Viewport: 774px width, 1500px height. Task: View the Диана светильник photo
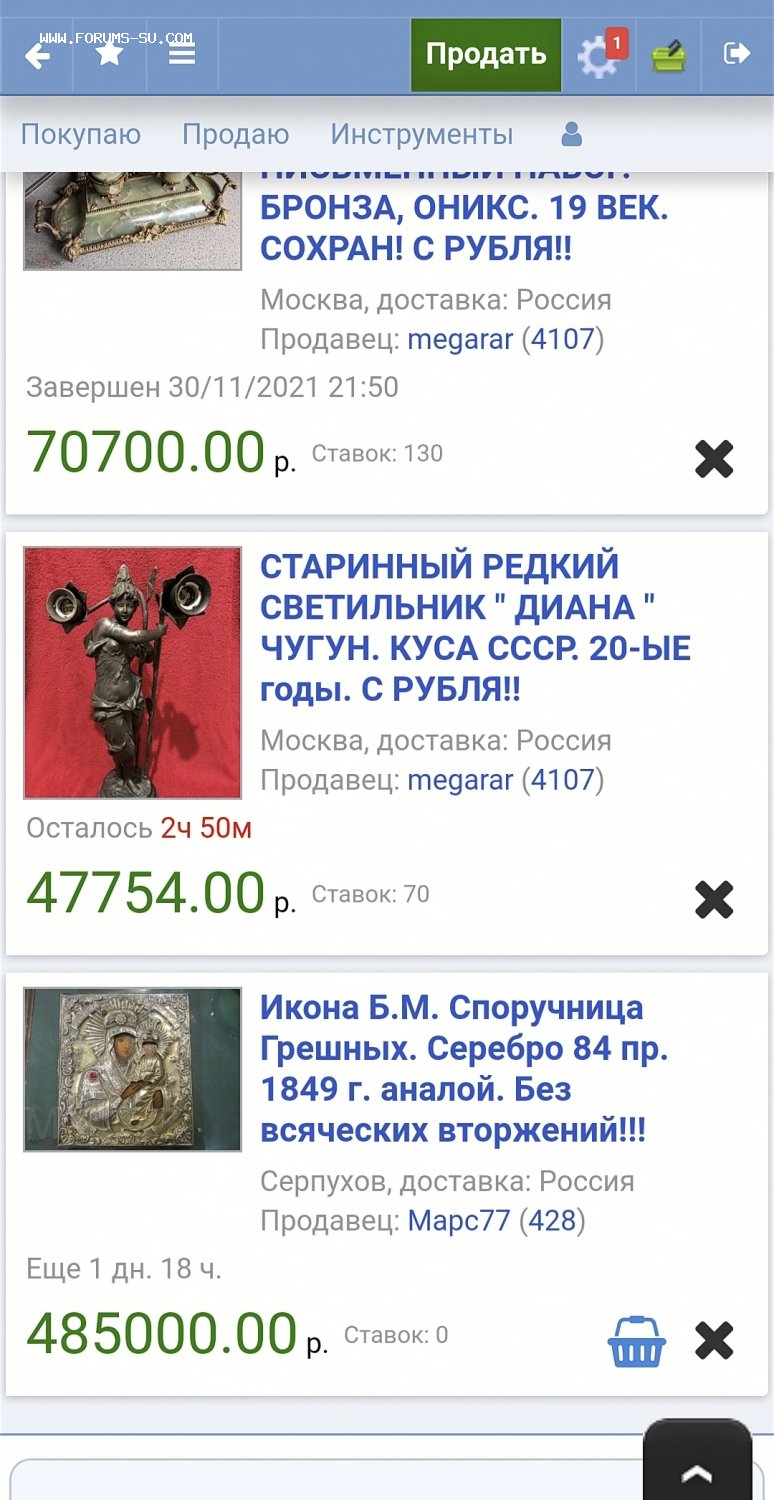point(133,672)
